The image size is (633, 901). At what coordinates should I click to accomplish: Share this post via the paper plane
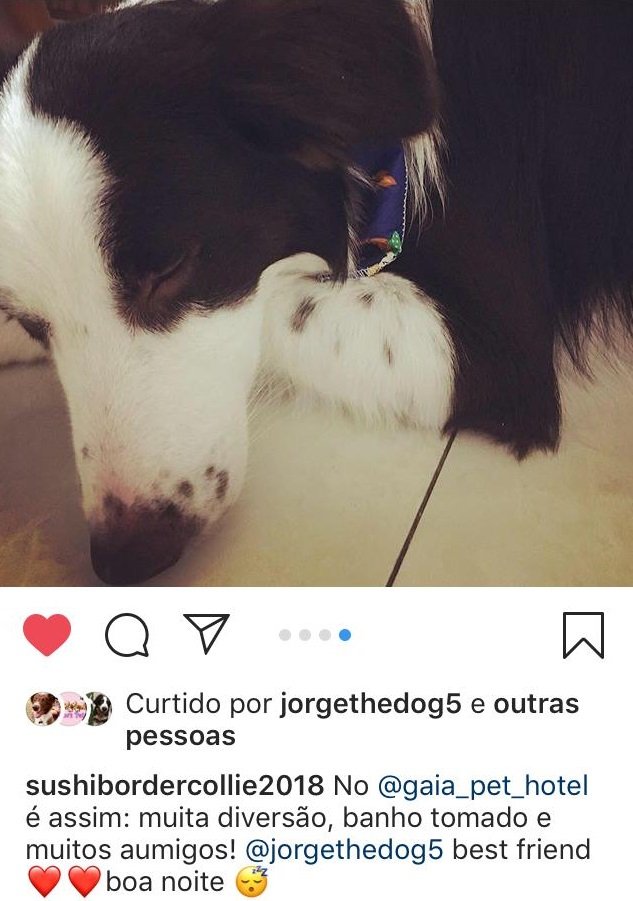[207, 634]
